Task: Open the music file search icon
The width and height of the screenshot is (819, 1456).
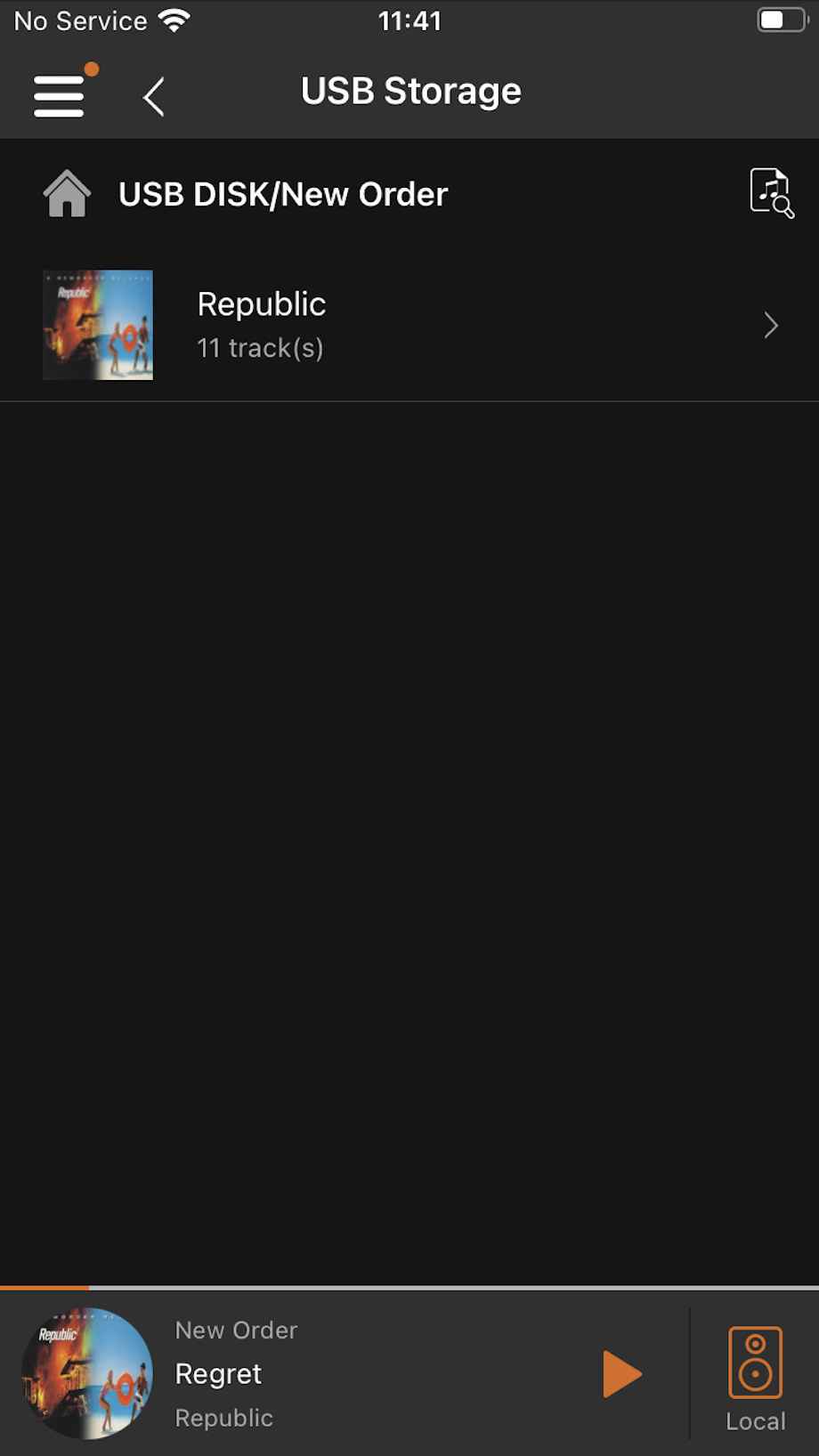Action: click(x=771, y=193)
